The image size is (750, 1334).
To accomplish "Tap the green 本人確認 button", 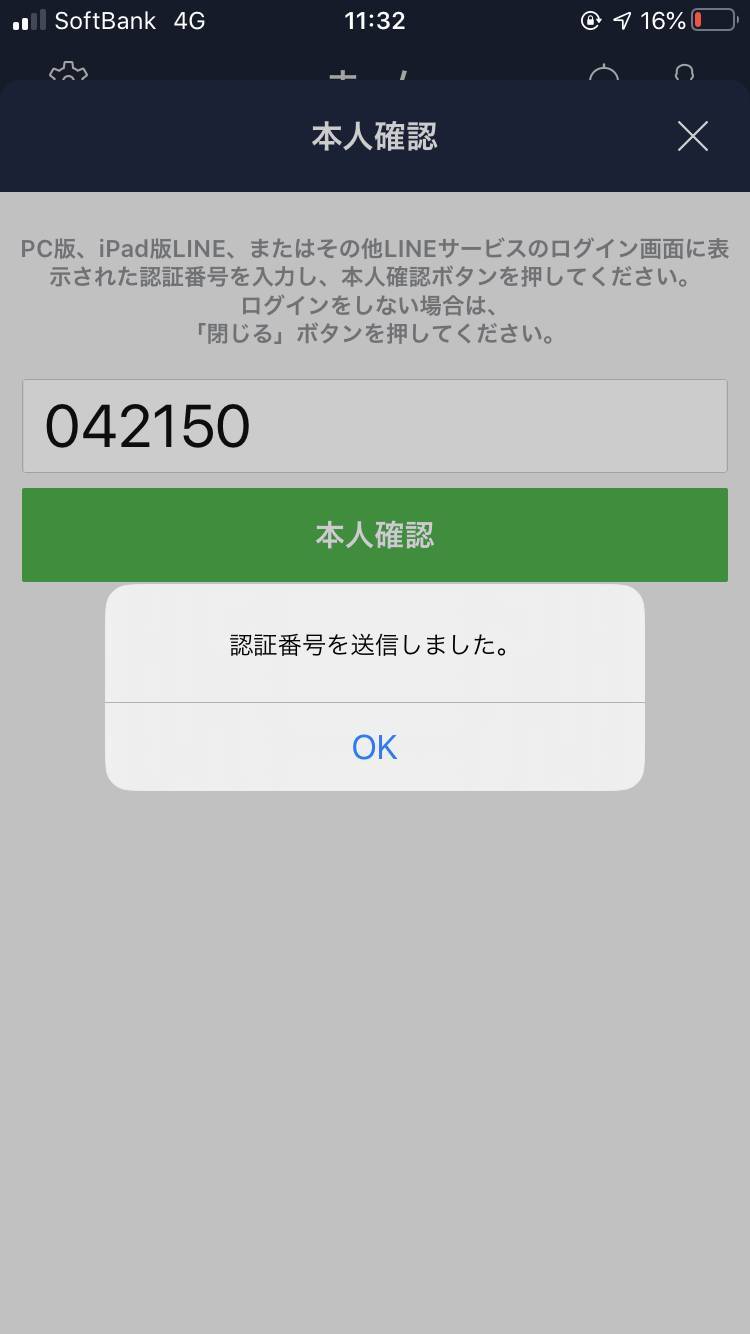I will [374, 535].
